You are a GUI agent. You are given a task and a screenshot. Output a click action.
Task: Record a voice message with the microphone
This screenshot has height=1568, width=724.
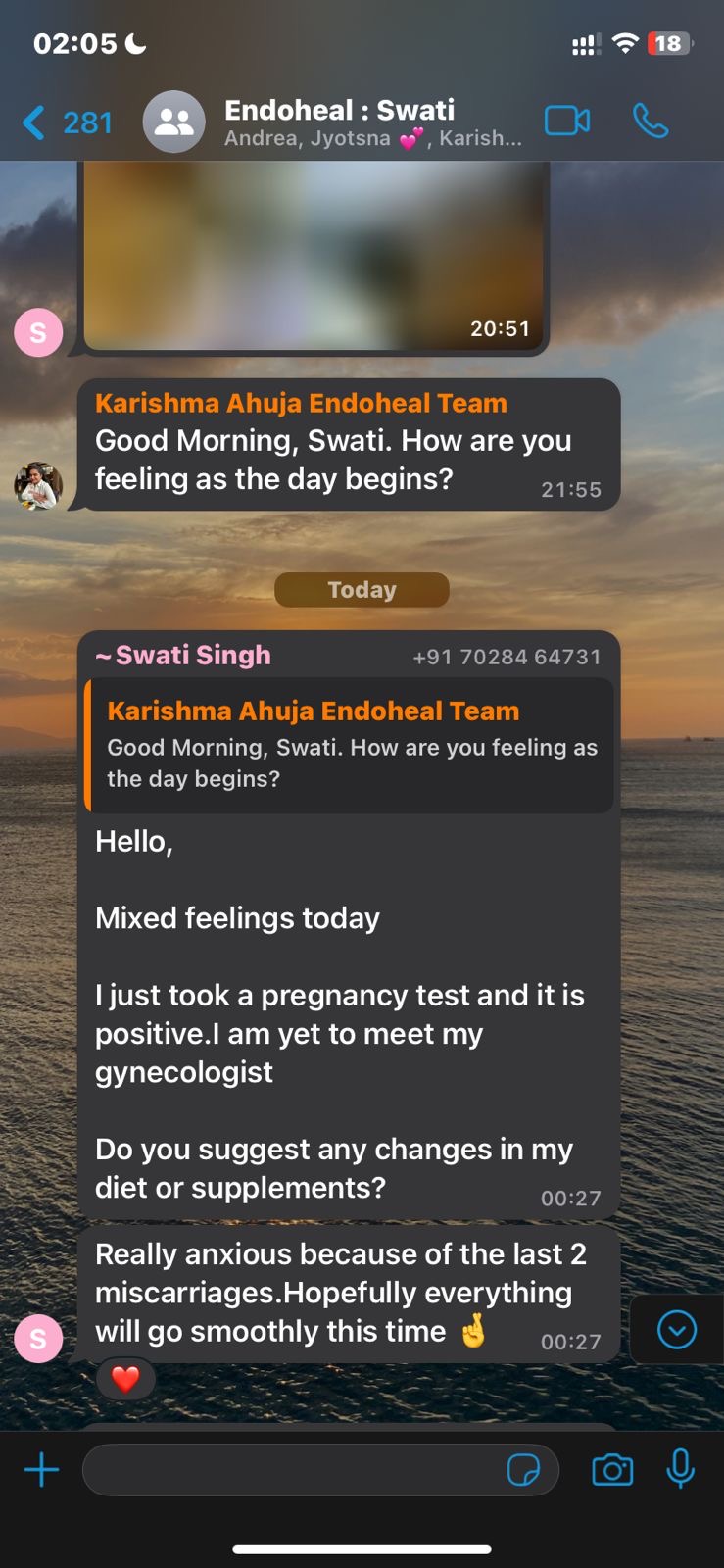coord(680,1470)
